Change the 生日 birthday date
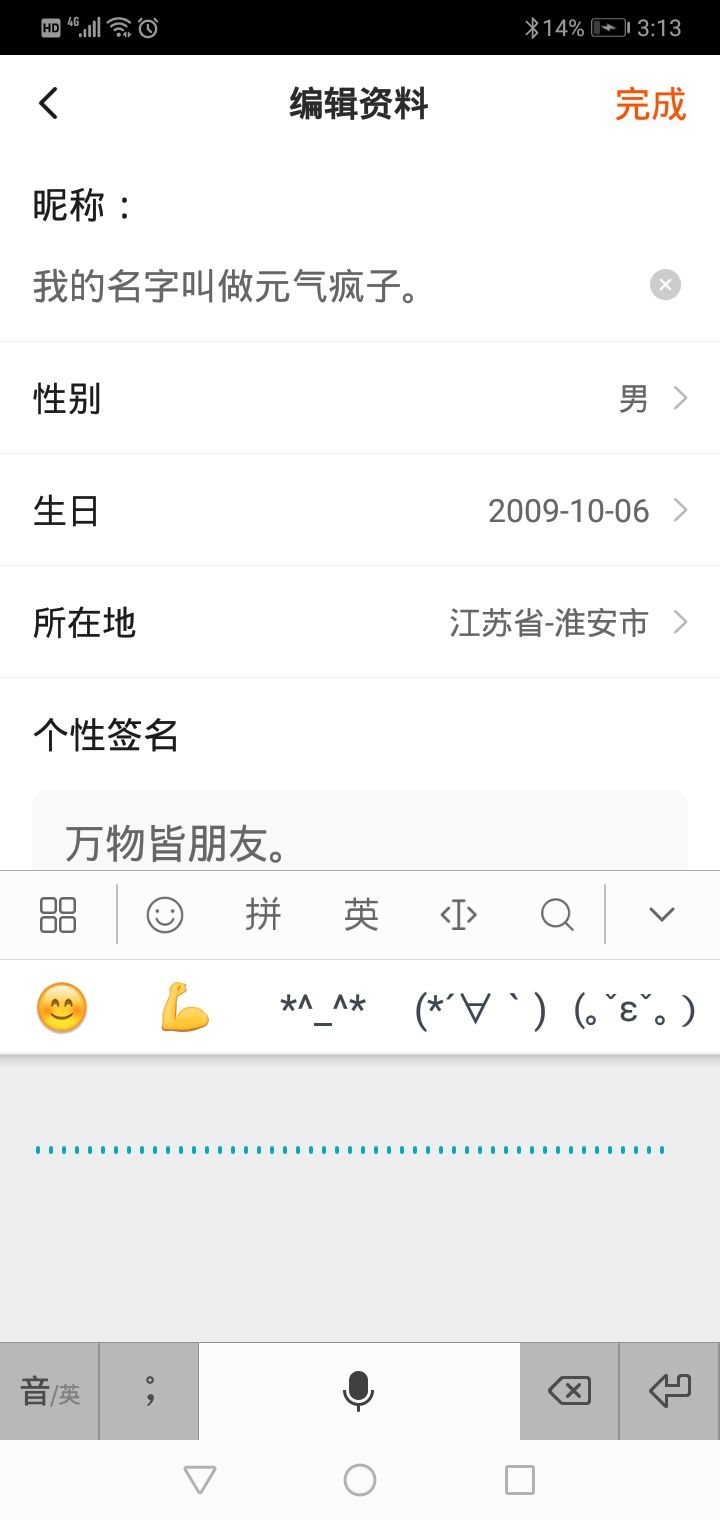 click(360, 510)
